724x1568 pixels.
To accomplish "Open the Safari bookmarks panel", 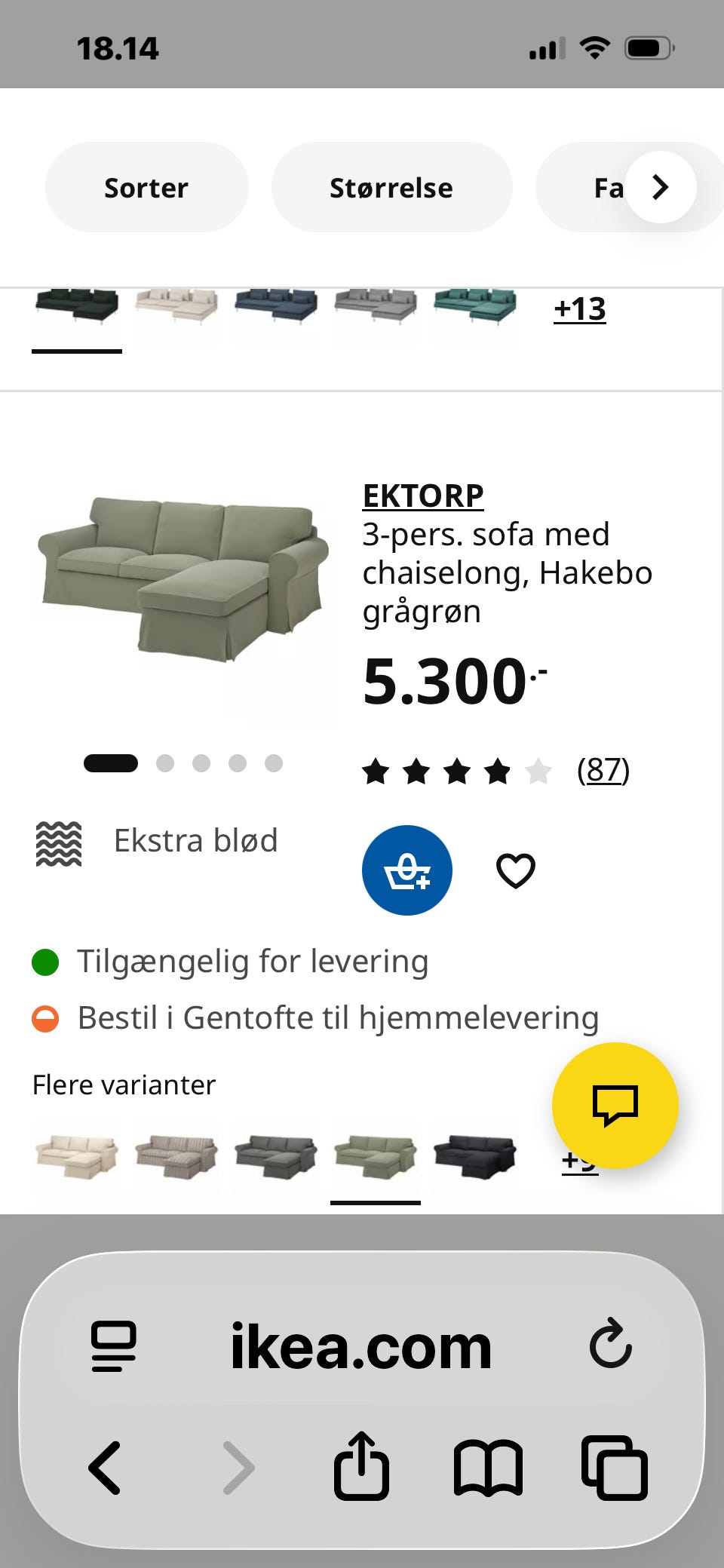I will (487, 1466).
